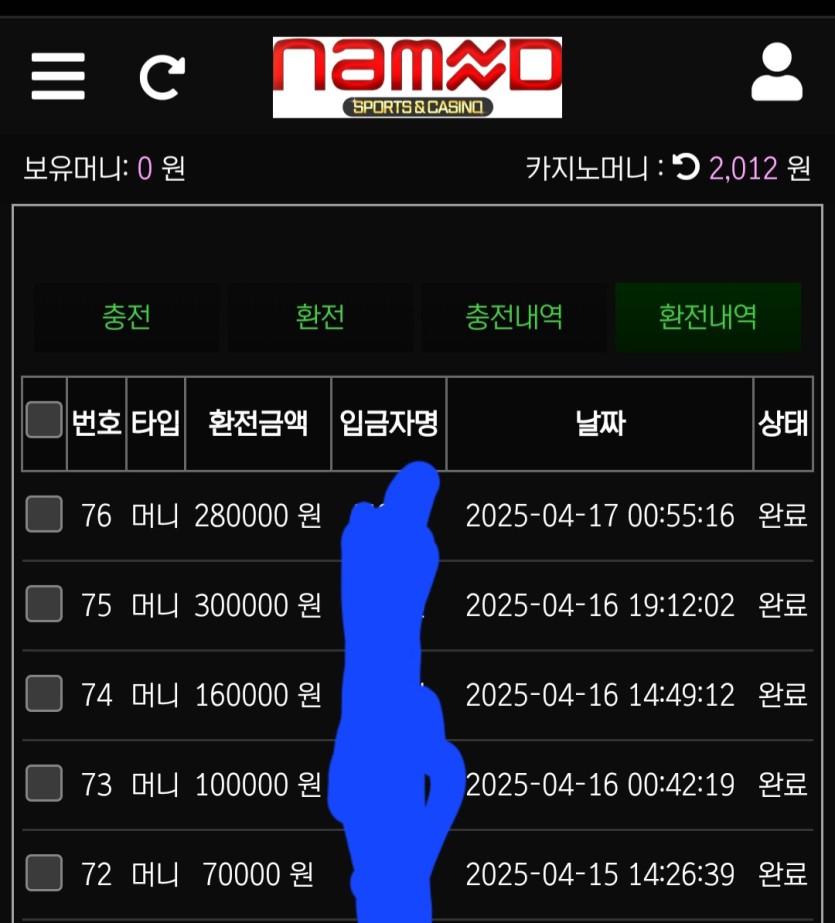Image resolution: width=835 pixels, height=923 pixels.
Task: Tap the Named Sports & Casino logo
Action: 417,78
